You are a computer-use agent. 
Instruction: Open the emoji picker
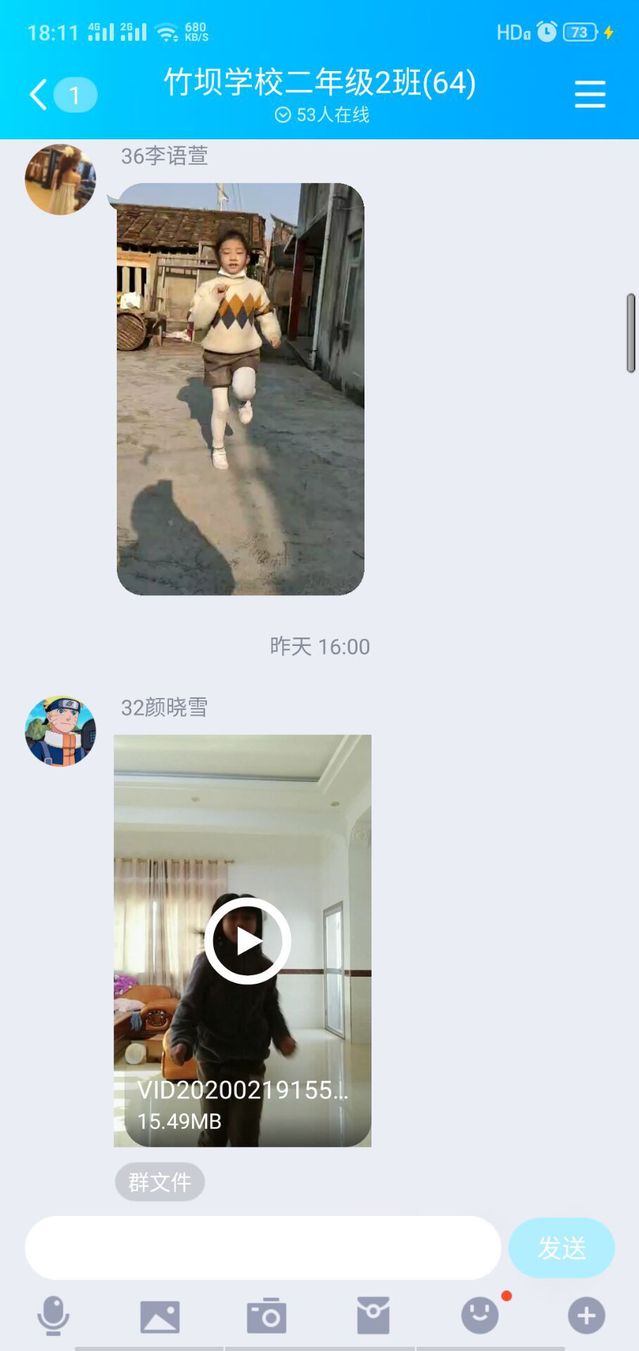coord(480,1316)
